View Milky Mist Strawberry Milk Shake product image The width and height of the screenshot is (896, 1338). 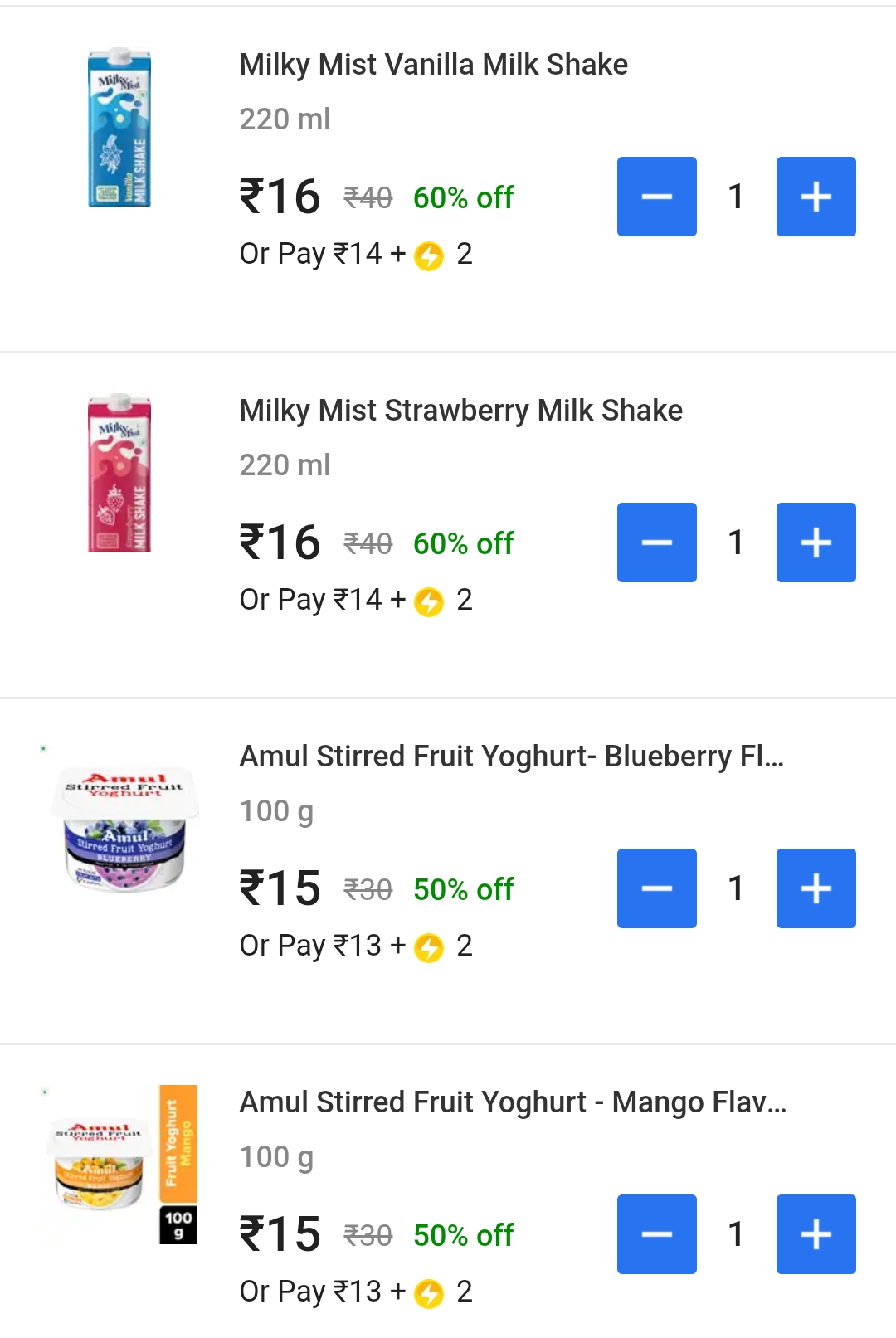pyautogui.click(x=119, y=473)
